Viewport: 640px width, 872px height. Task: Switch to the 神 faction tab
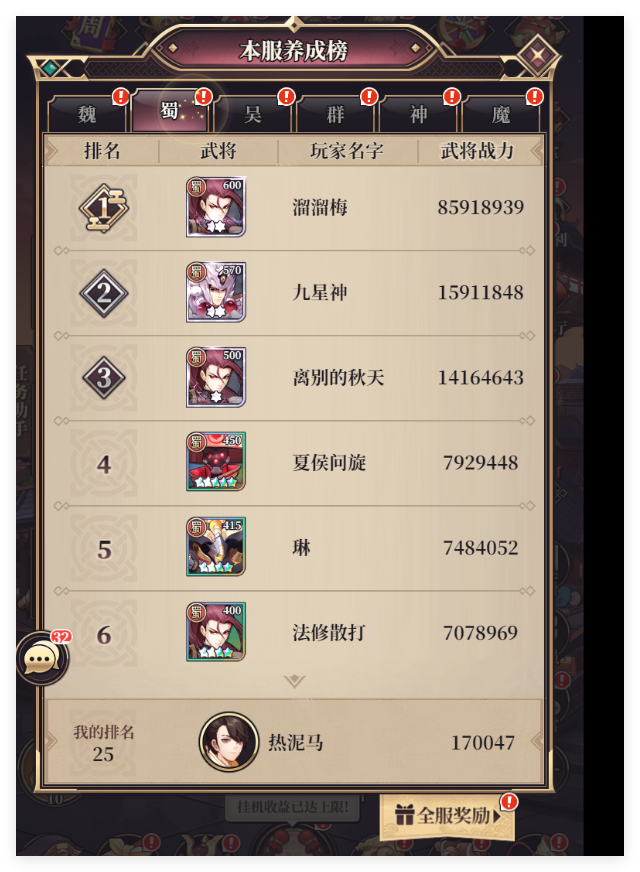[x=418, y=114]
